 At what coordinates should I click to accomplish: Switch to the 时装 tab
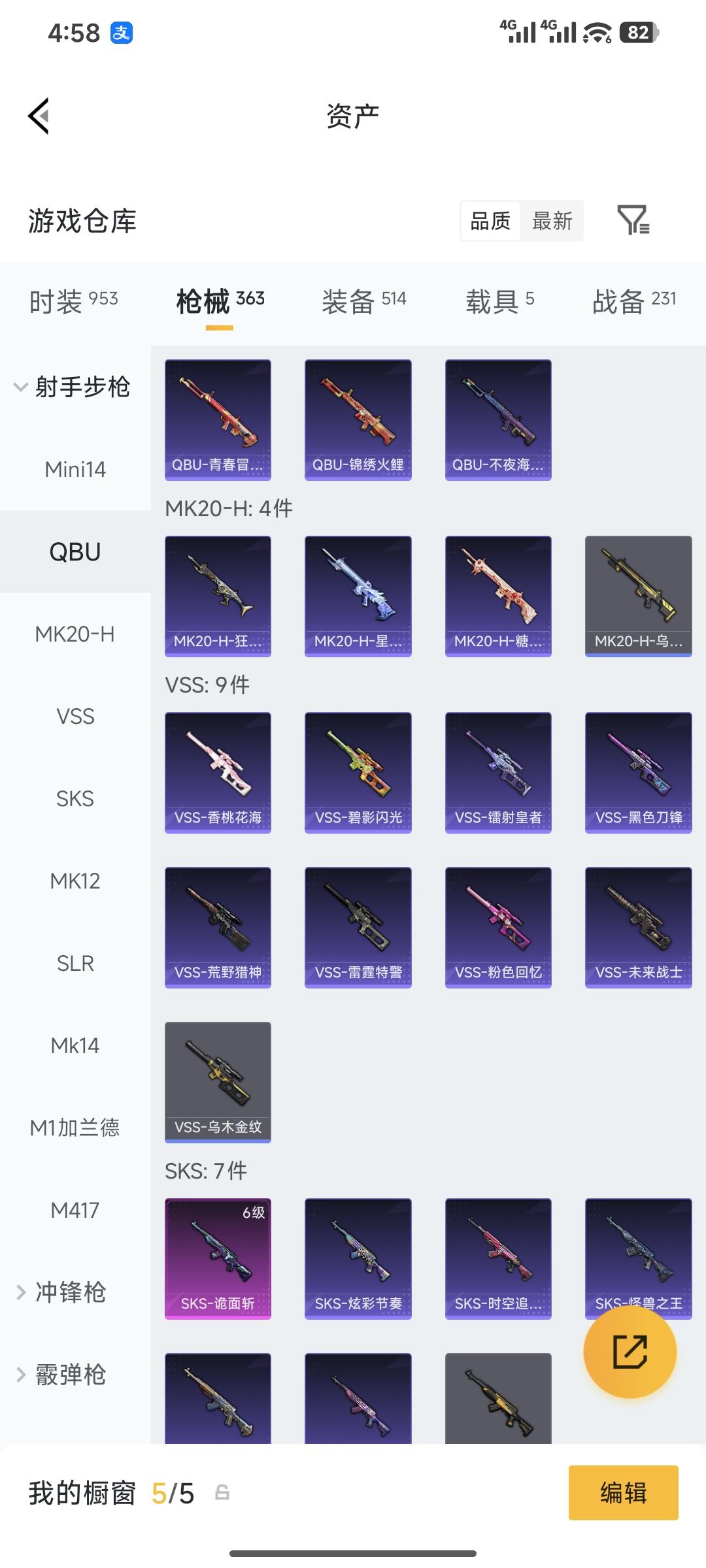73,301
